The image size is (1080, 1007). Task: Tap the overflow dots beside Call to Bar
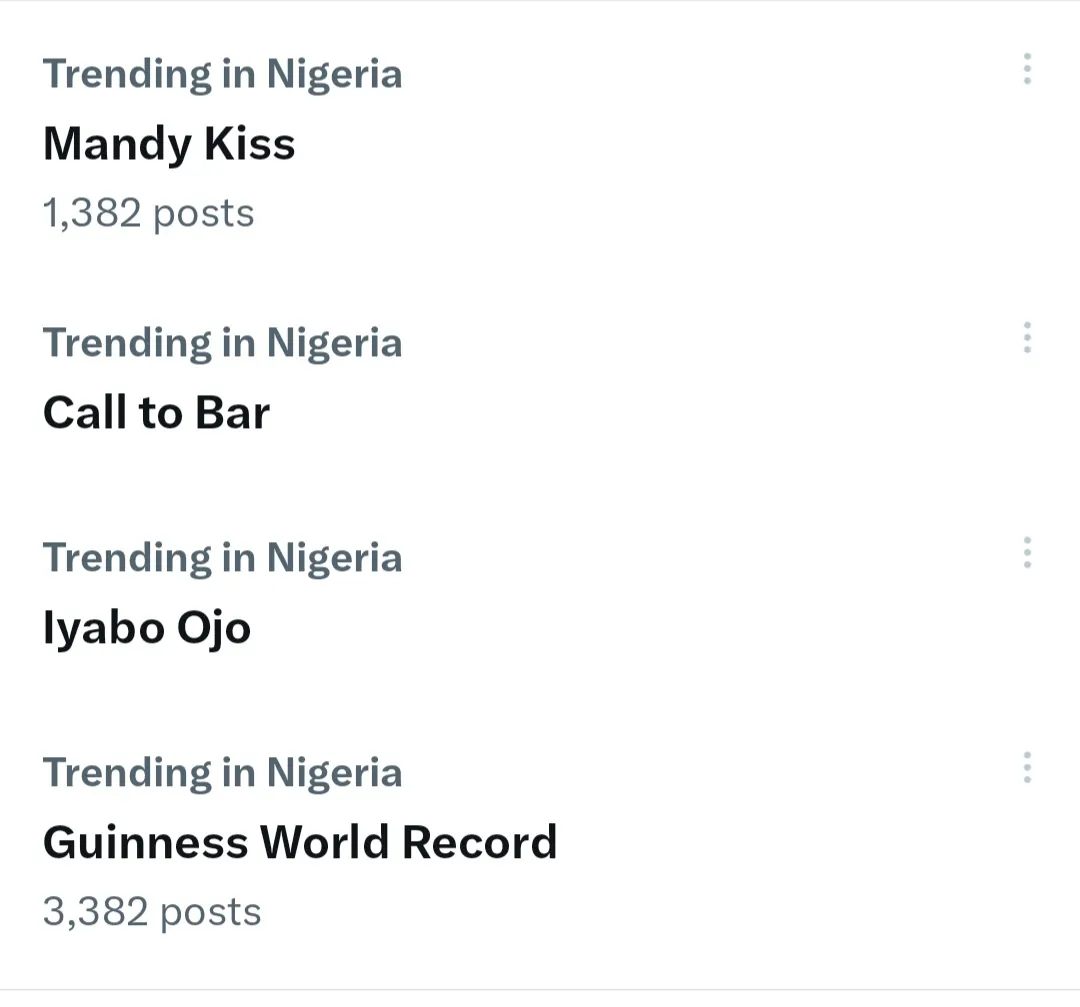pyautogui.click(x=1027, y=339)
